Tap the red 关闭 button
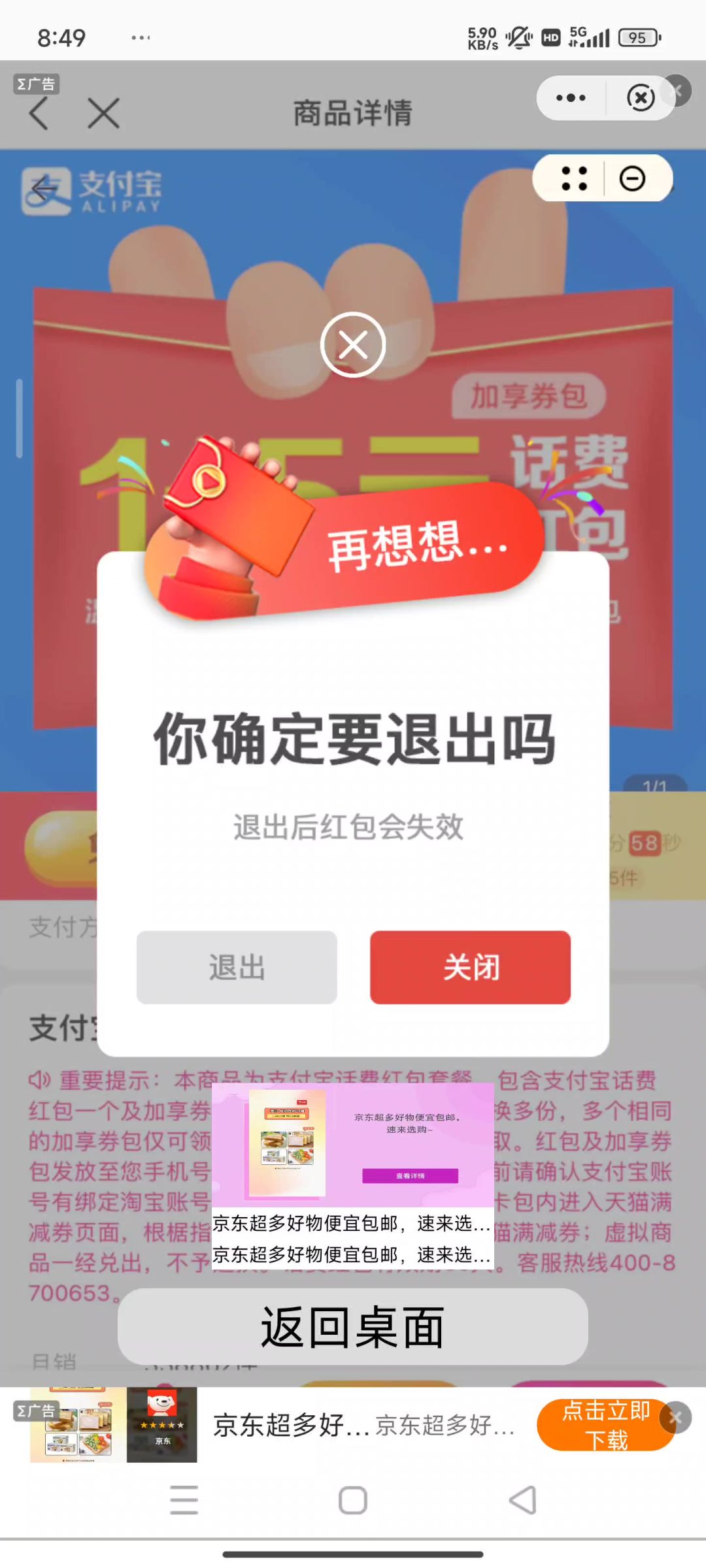Viewport: 706px width, 1568px height. pyautogui.click(x=470, y=967)
